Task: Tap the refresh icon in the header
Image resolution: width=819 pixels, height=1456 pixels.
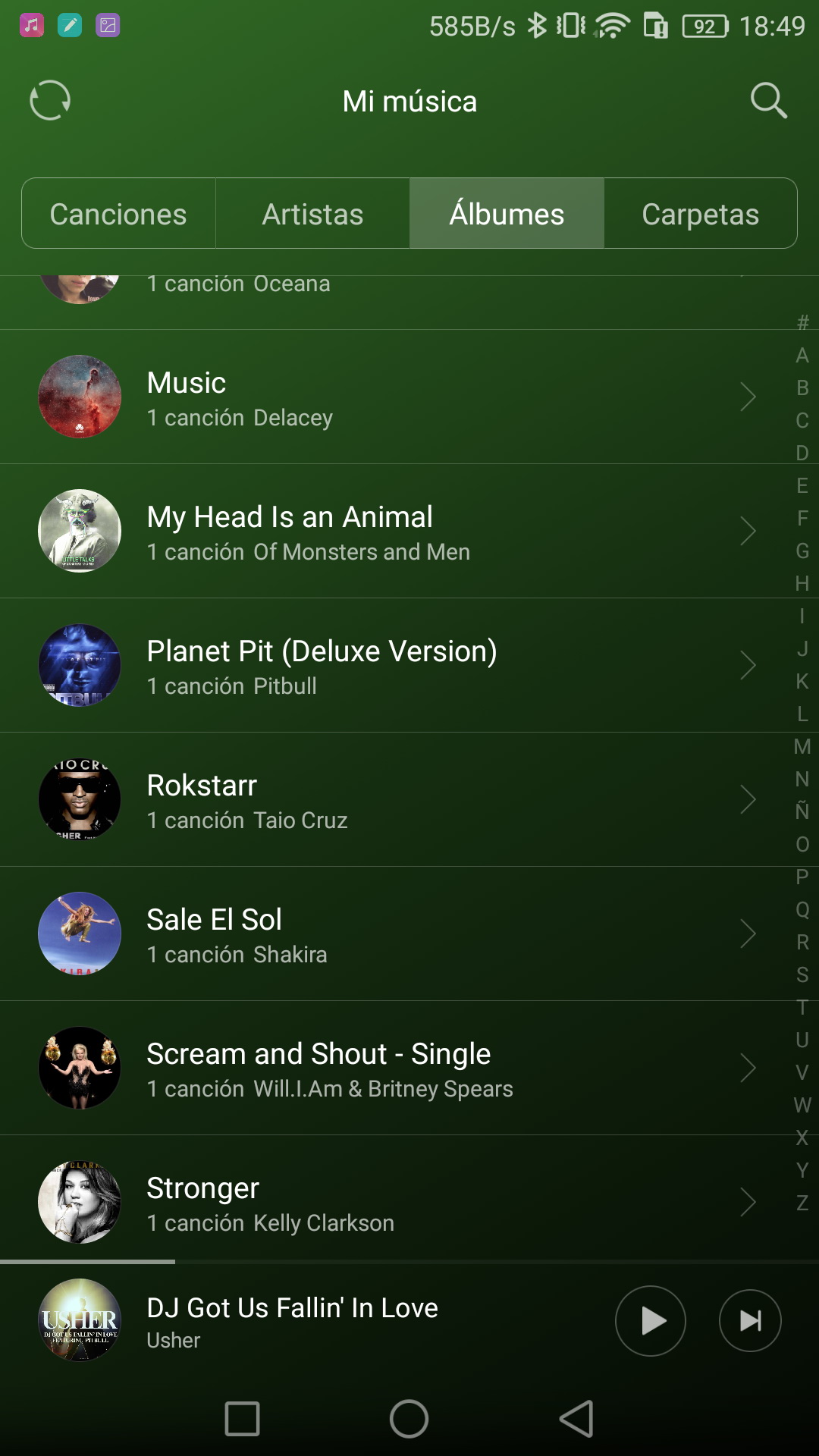Action: 50,100
